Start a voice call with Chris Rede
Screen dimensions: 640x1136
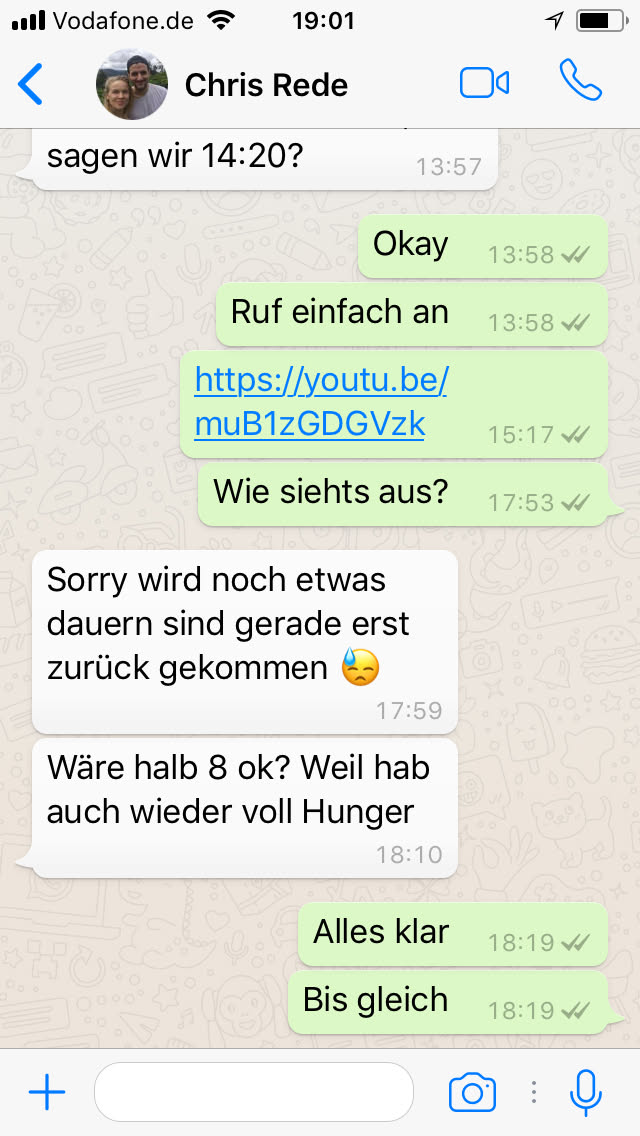[580, 82]
